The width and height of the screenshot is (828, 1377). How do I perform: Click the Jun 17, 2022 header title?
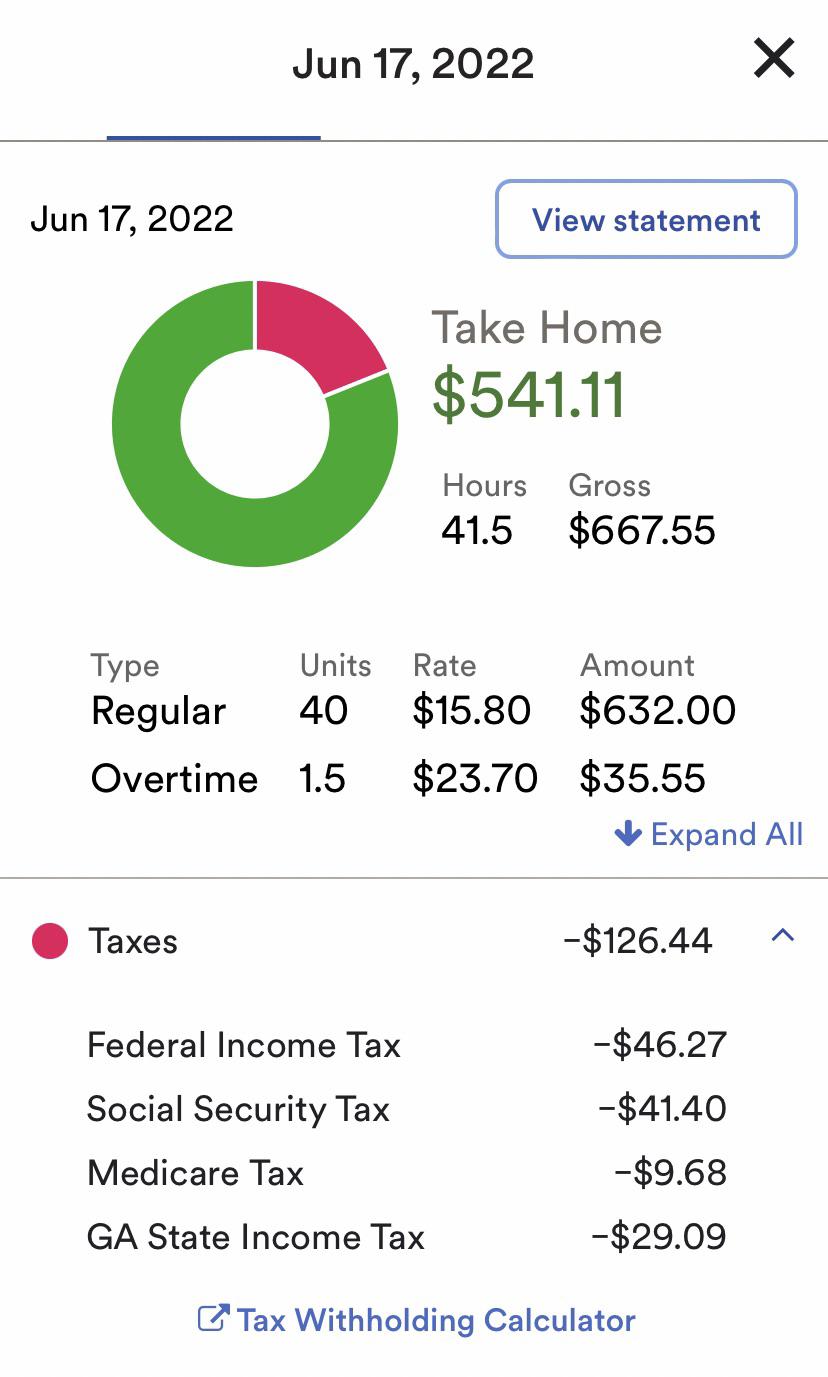(414, 63)
